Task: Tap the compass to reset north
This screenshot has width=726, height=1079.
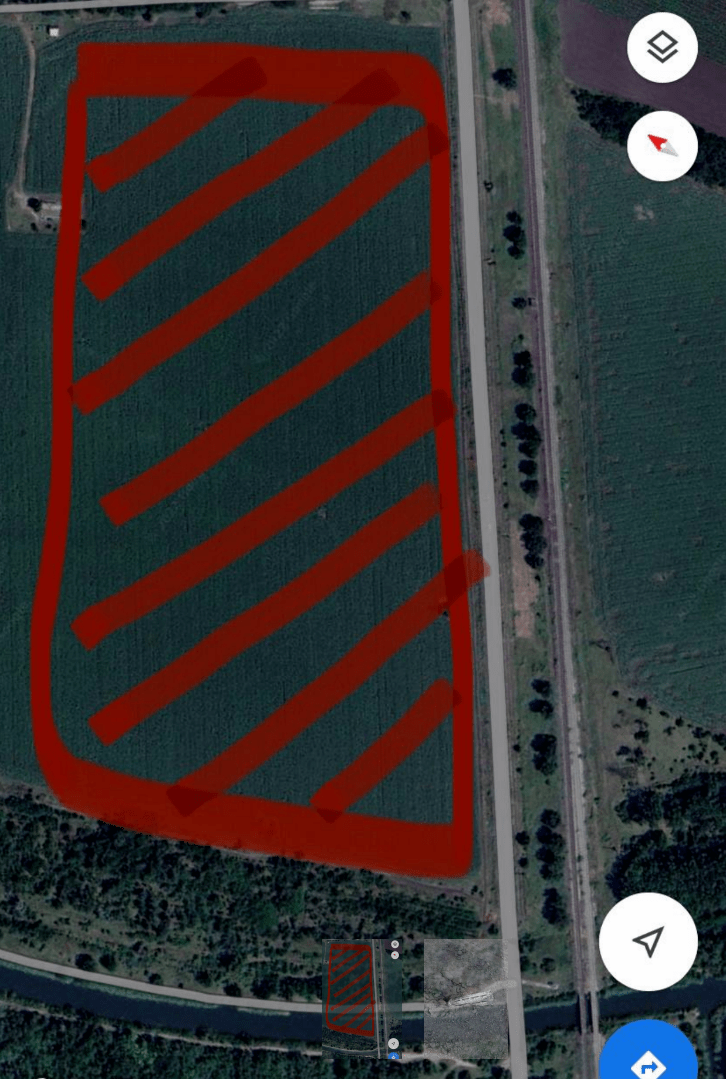Action: point(662,146)
